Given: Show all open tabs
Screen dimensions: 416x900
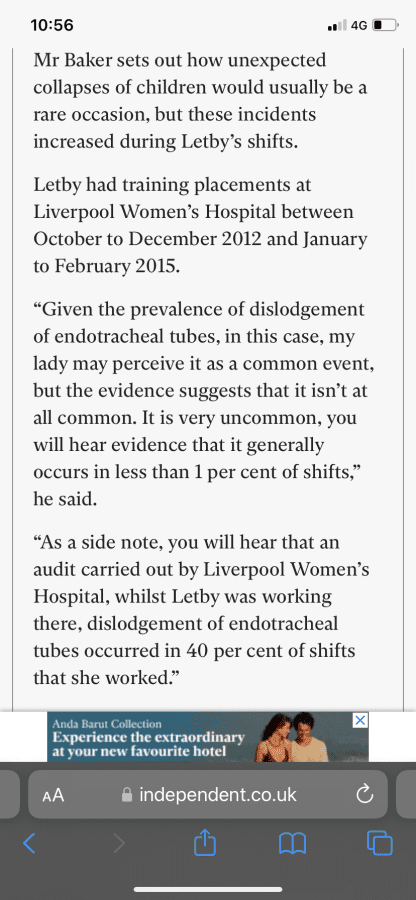Looking at the screenshot, I should coord(379,843).
